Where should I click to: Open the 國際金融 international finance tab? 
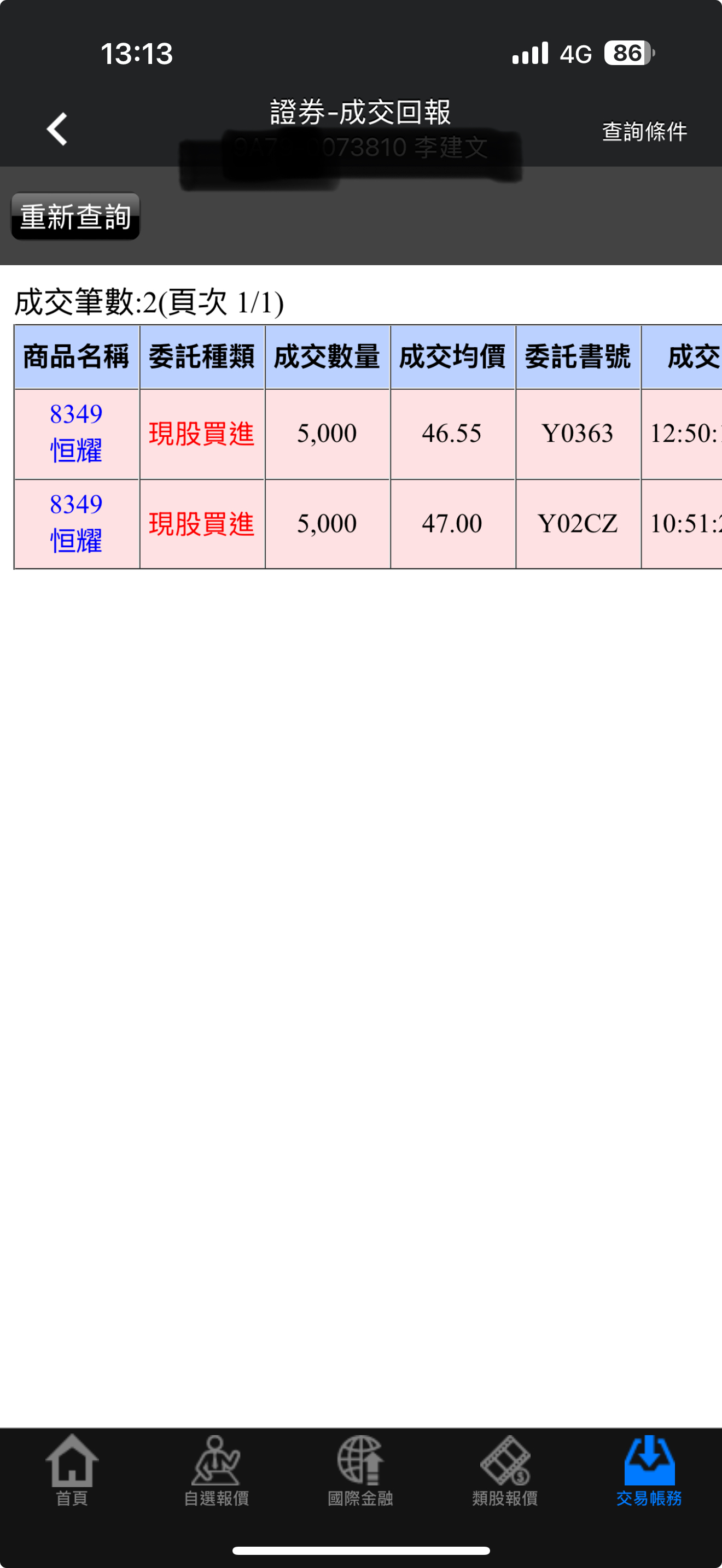360,1471
